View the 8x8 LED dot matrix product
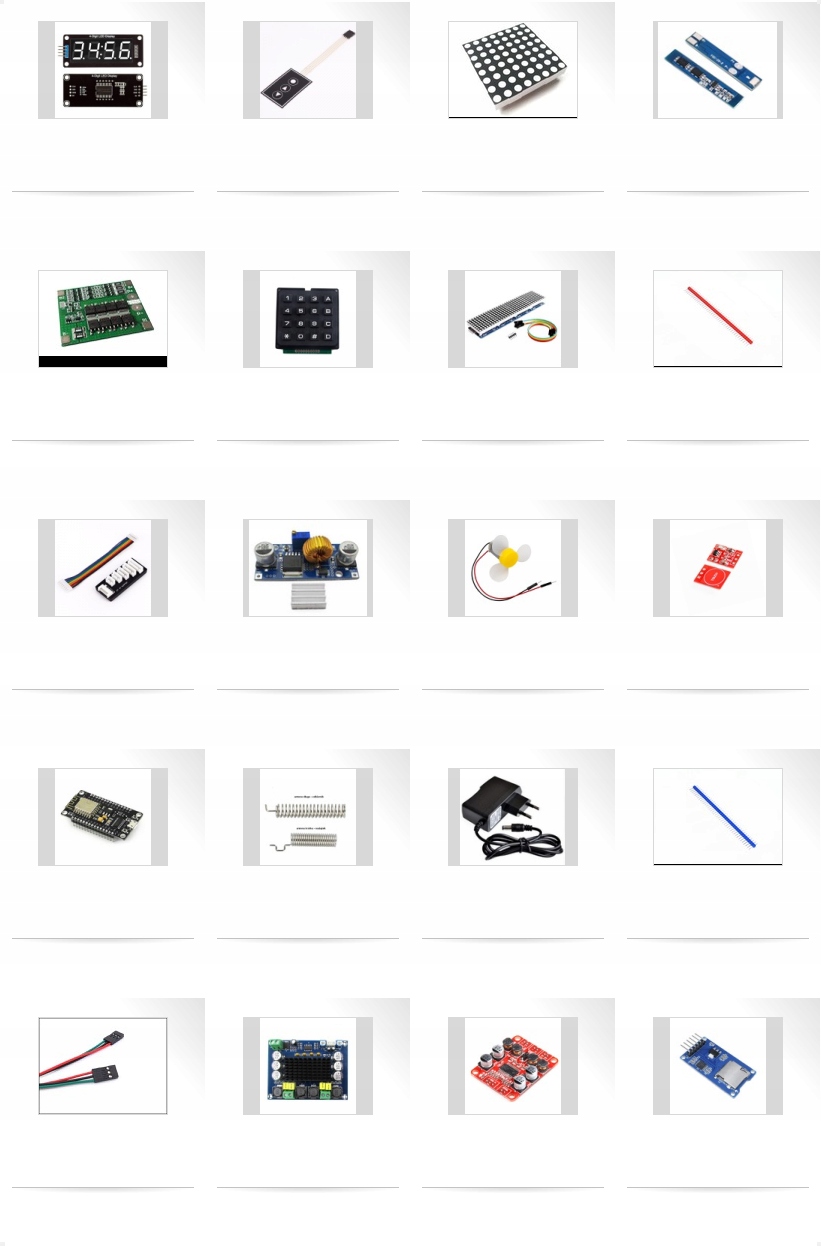 pyautogui.click(x=513, y=70)
